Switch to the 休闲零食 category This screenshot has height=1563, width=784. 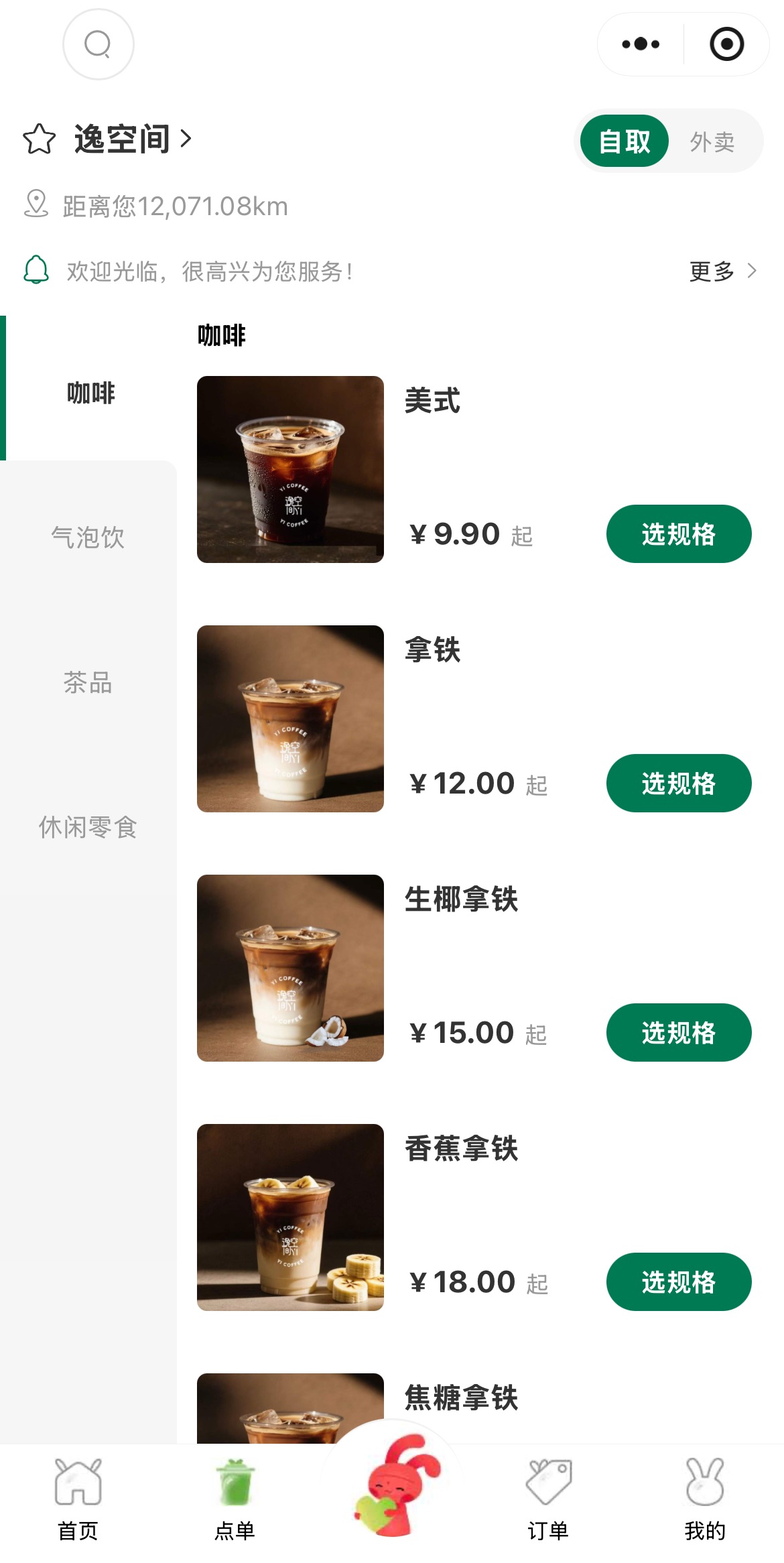88,827
